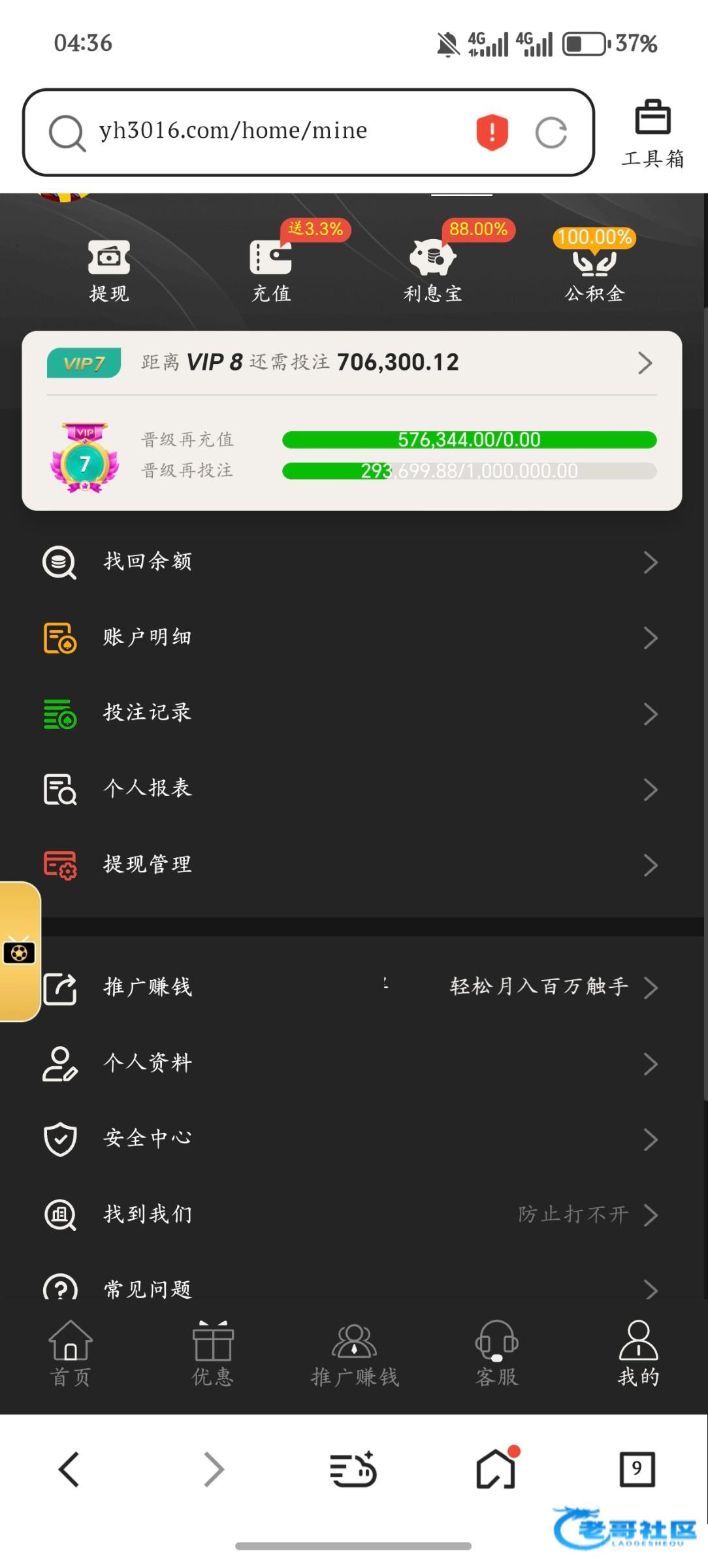Go back with the browser back arrow

click(70, 1469)
